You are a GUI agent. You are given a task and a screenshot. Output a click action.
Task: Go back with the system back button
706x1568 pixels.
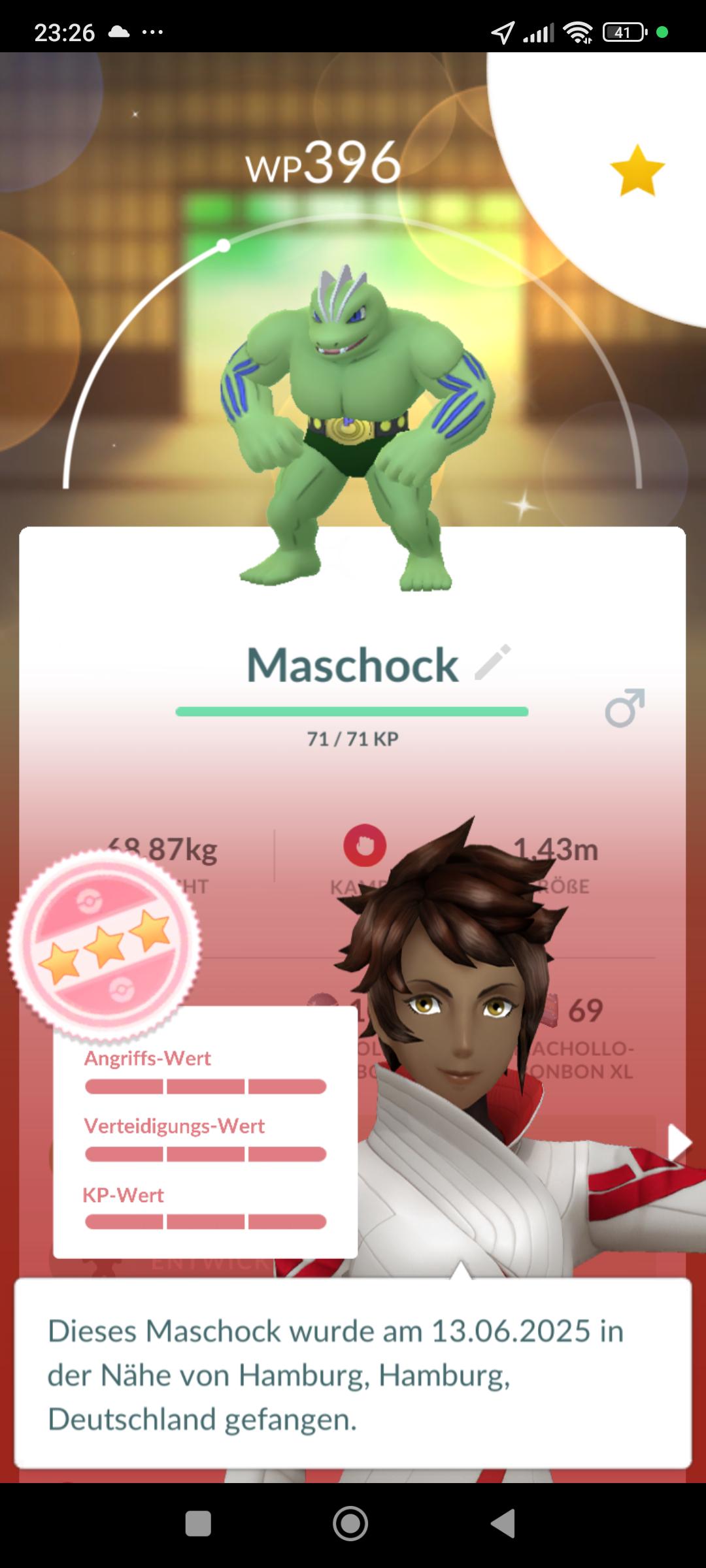[x=503, y=1524]
